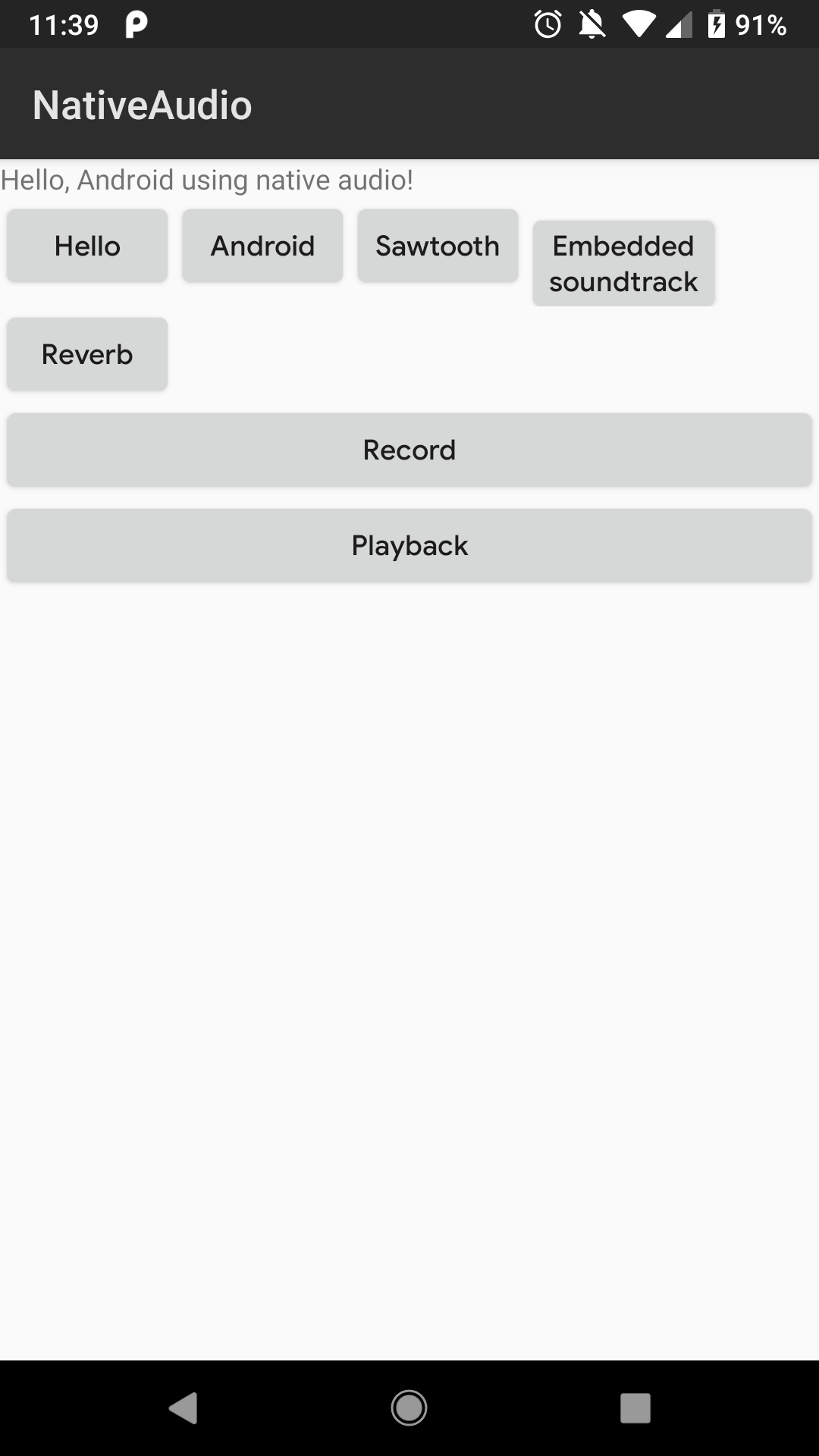Tap the clock showing 11:39
The image size is (819, 1456).
(64, 25)
